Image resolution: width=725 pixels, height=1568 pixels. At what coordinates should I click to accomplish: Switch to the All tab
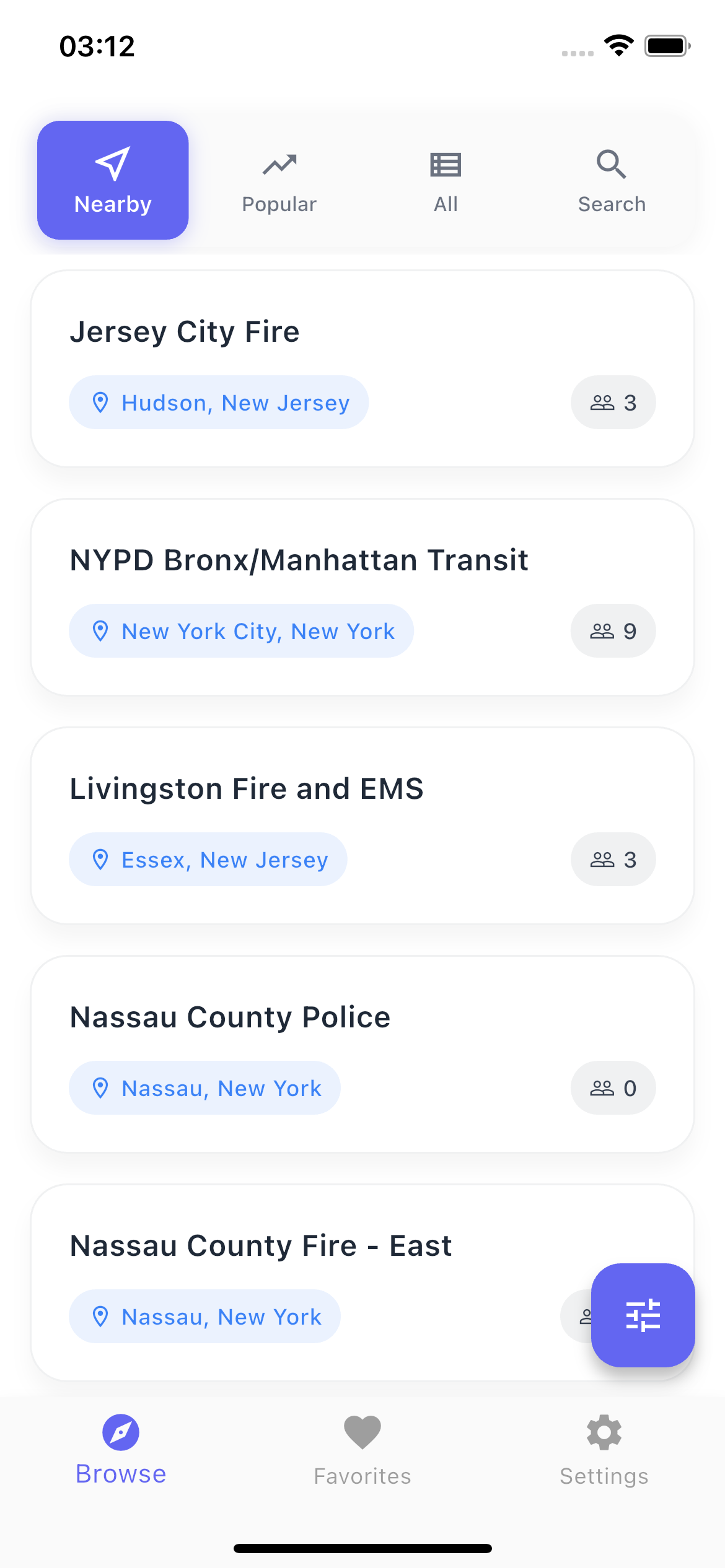pyautogui.click(x=444, y=180)
